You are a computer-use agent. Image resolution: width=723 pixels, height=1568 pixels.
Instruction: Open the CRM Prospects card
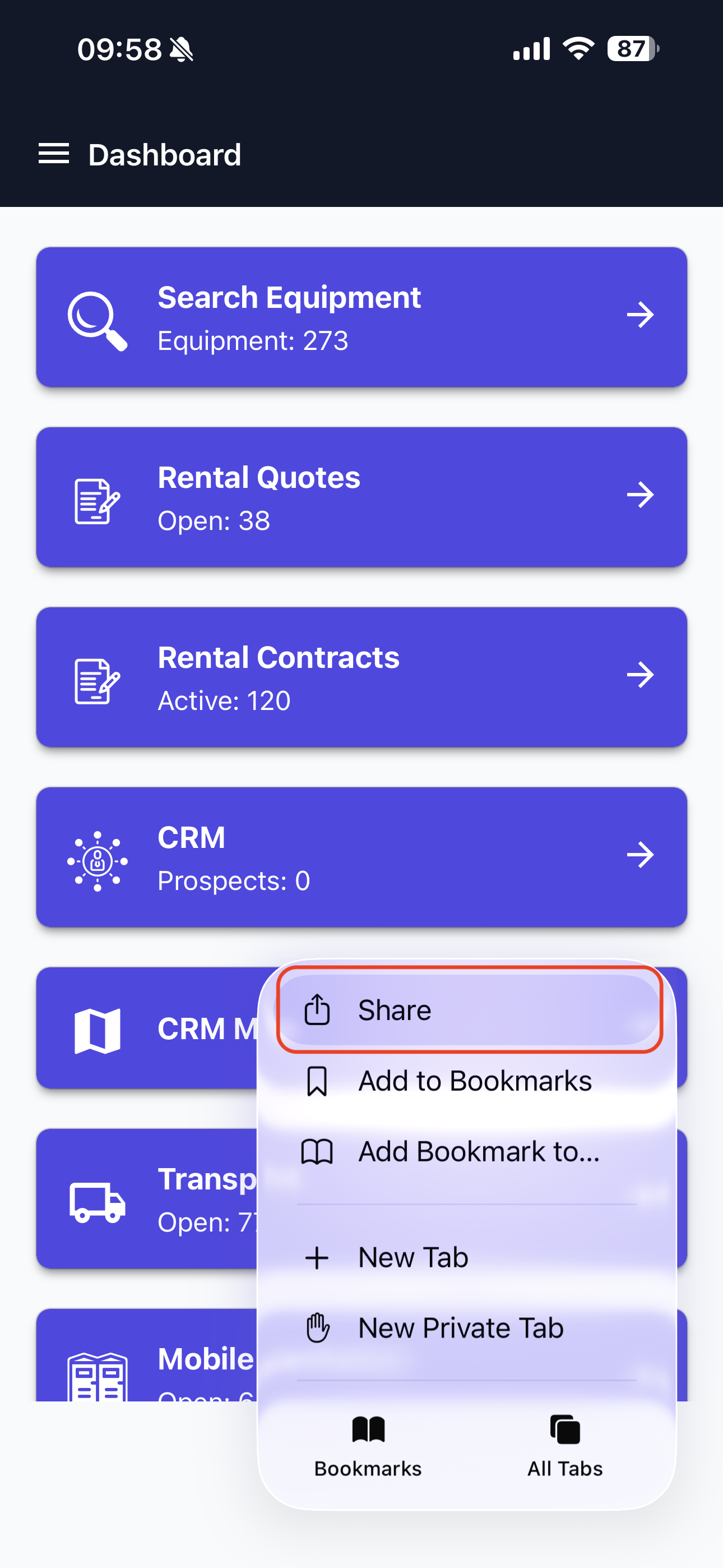(x=361, y=857)
